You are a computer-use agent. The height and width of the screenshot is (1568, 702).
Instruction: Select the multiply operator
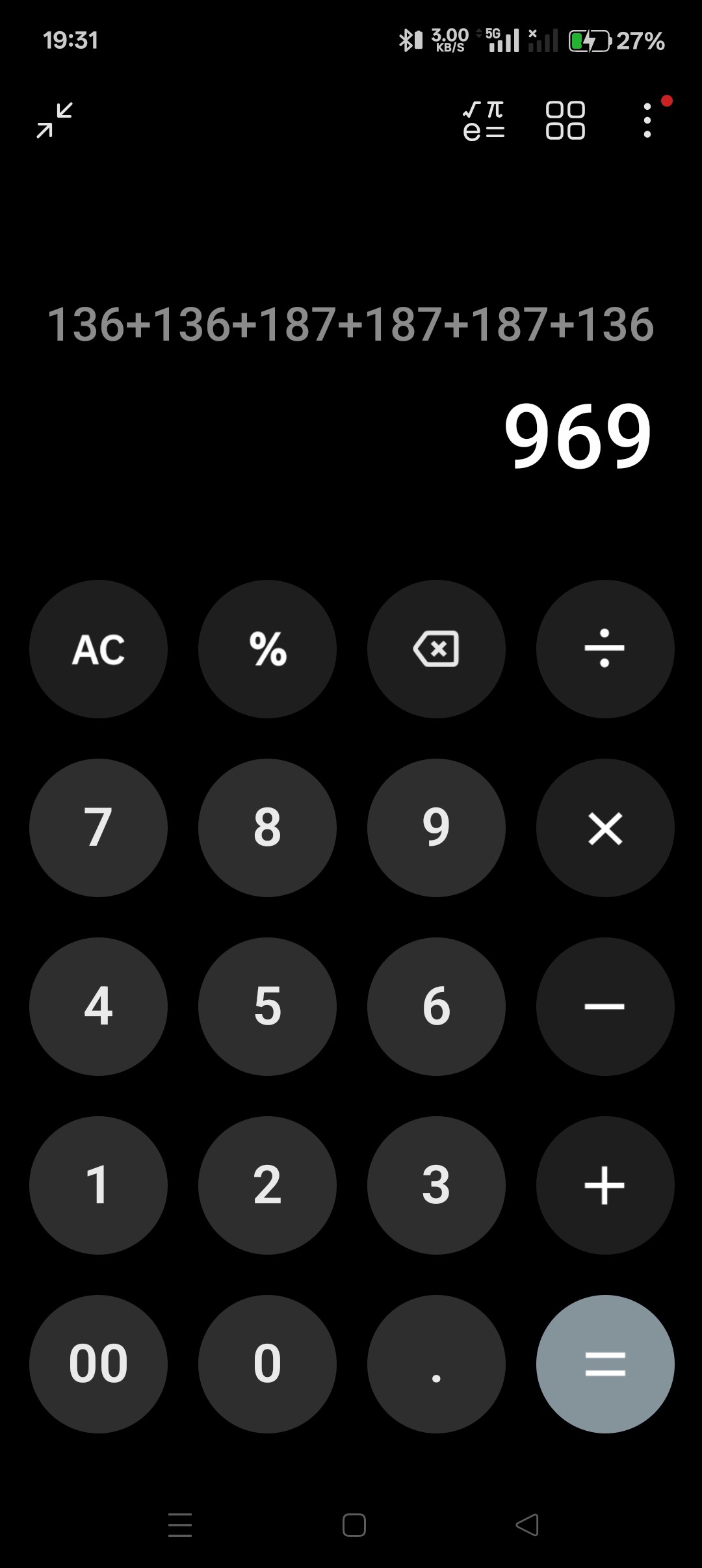click(x=605, y=828)
